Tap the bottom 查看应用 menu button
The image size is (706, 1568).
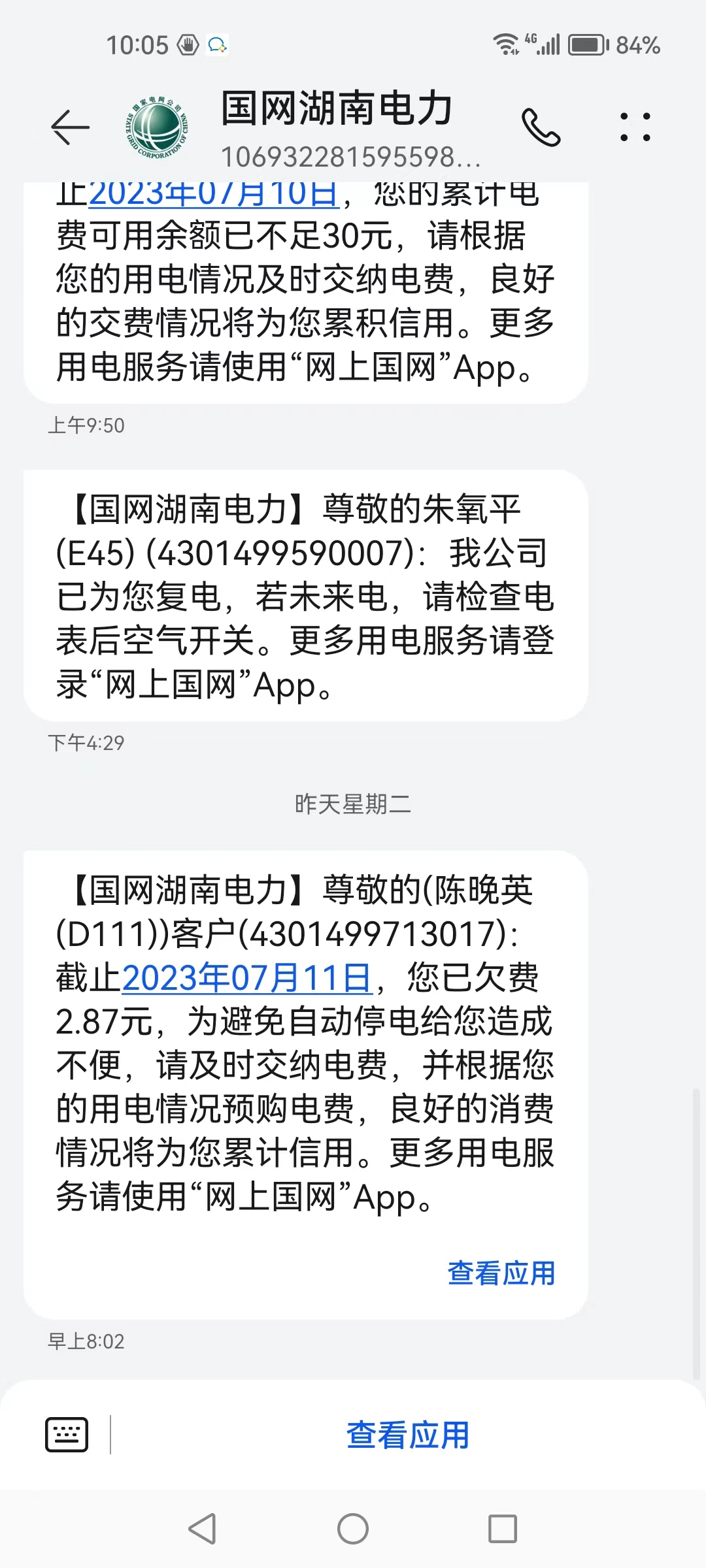(x=407, y=1435)
